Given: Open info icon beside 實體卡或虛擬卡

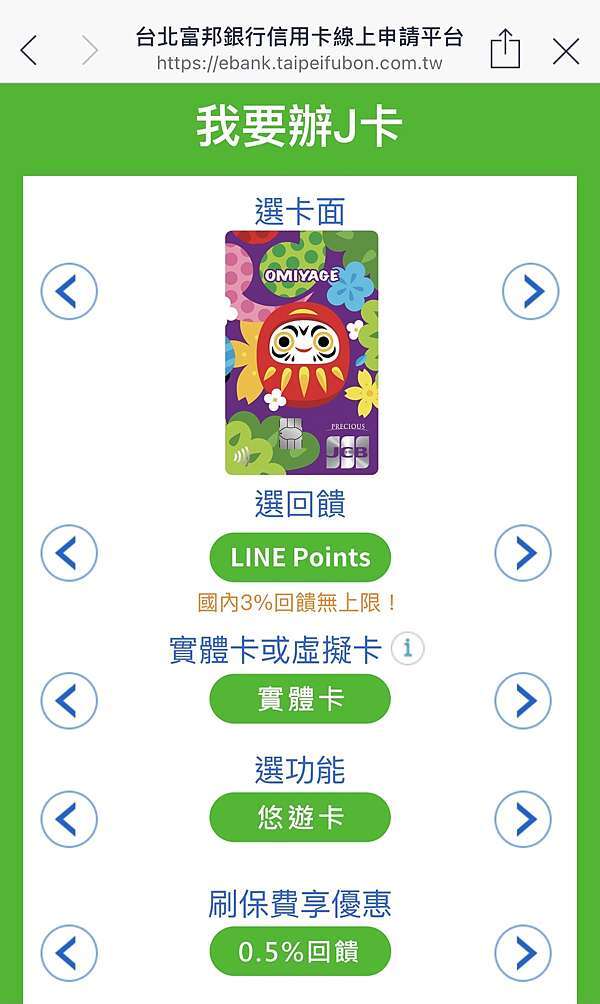Looking at the screenshot, I should click(x=407, y=649).
